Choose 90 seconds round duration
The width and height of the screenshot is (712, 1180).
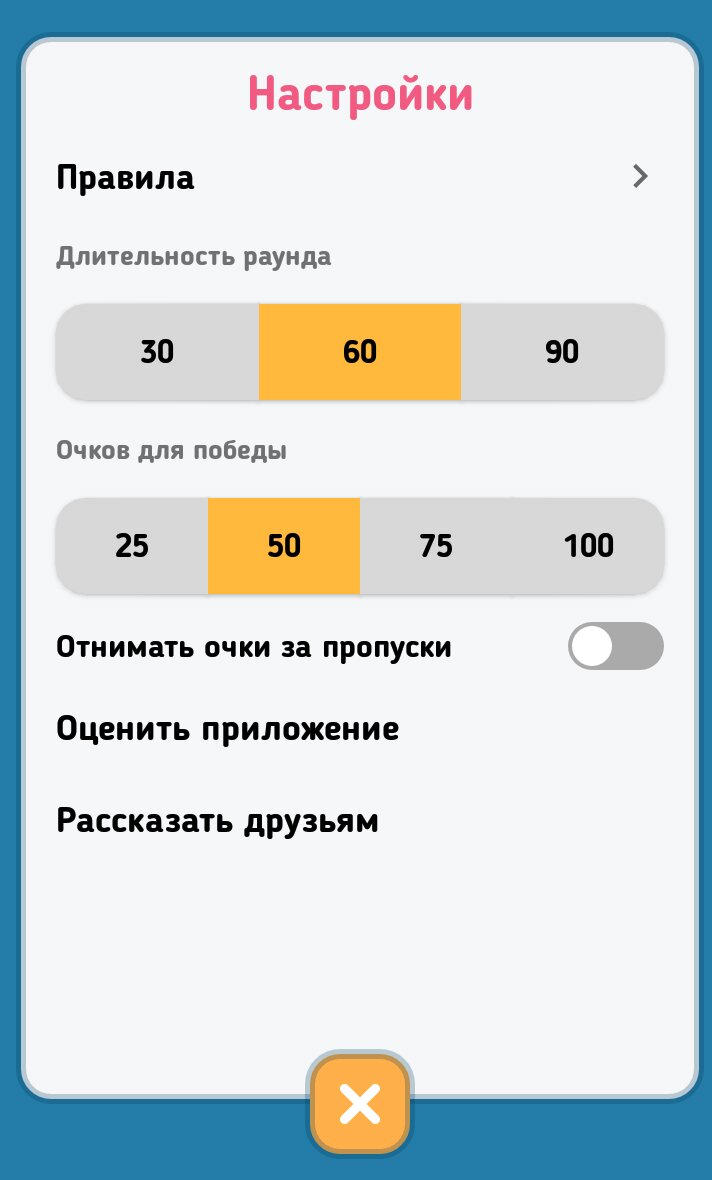562,351
